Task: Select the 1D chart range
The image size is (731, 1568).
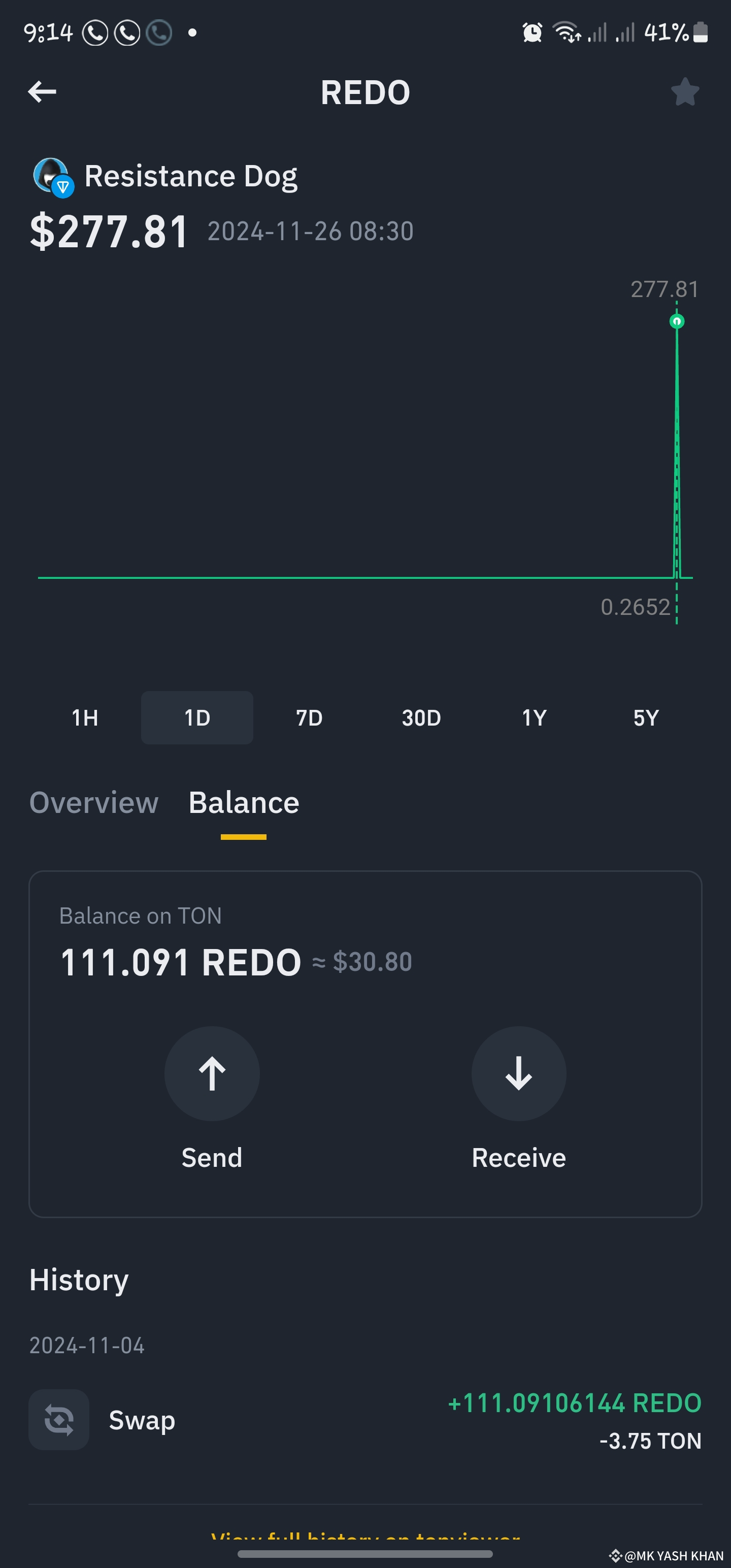Action: (197, 717)
